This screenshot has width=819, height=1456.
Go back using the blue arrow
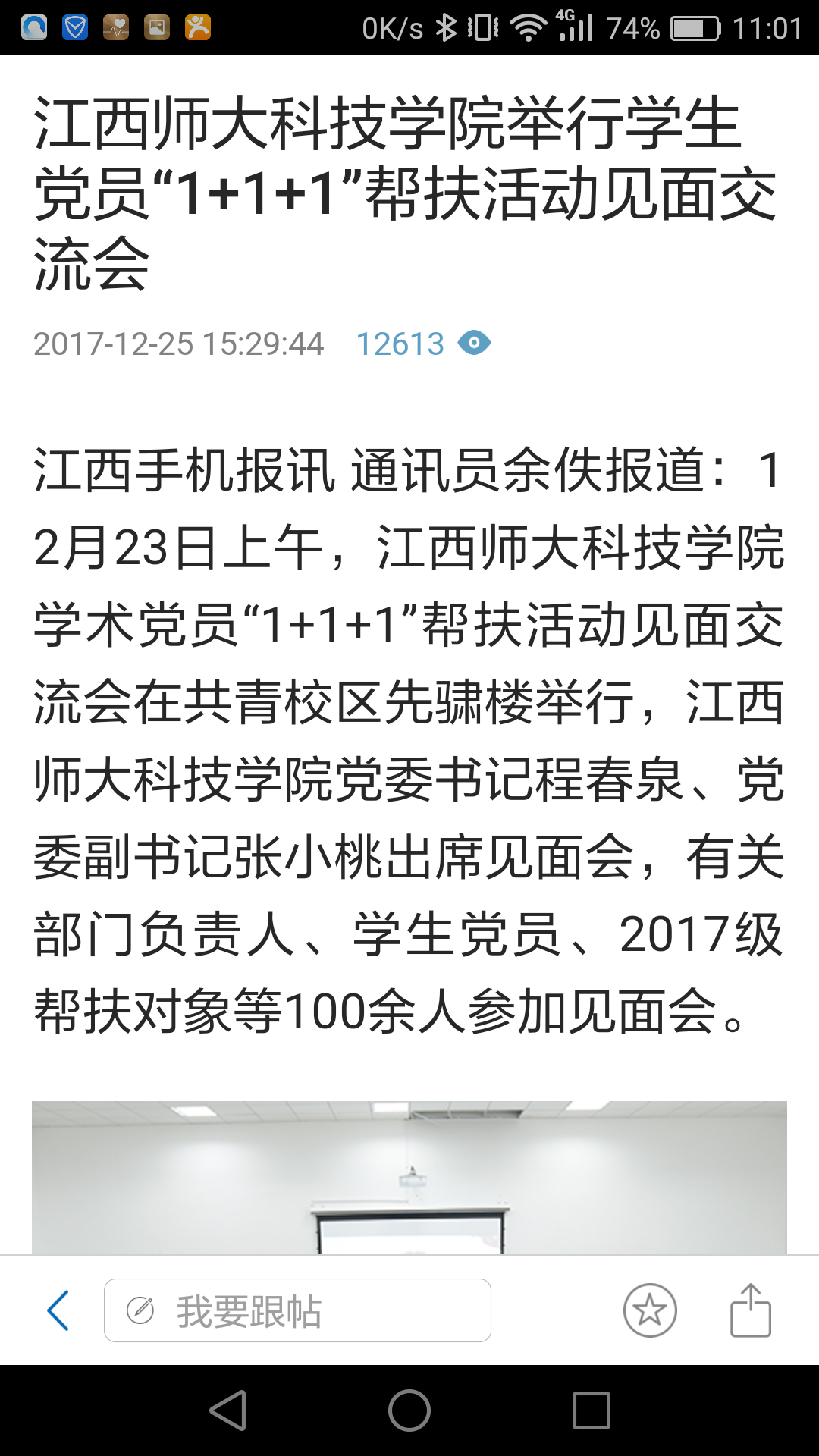pos(58,1310)
